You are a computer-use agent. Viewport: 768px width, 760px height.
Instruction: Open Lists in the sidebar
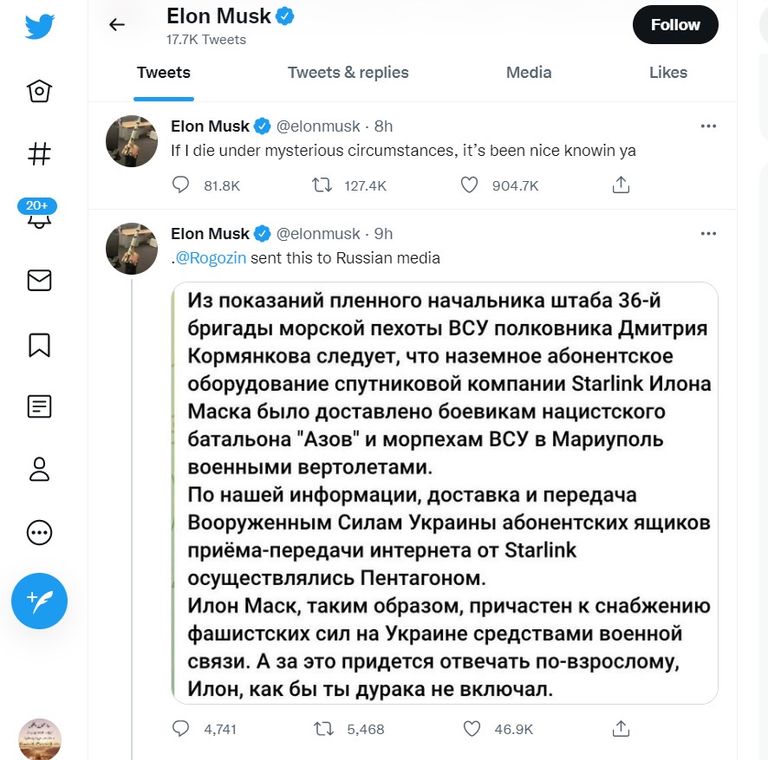click(39, 407)
